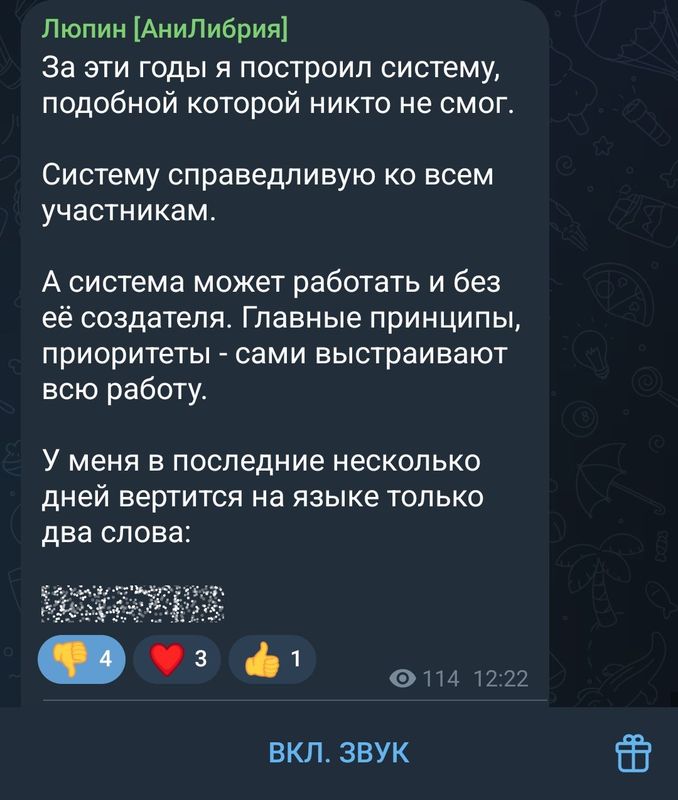Open the gift icon next to ВКЛ. ЗВУК

[633, 753]
